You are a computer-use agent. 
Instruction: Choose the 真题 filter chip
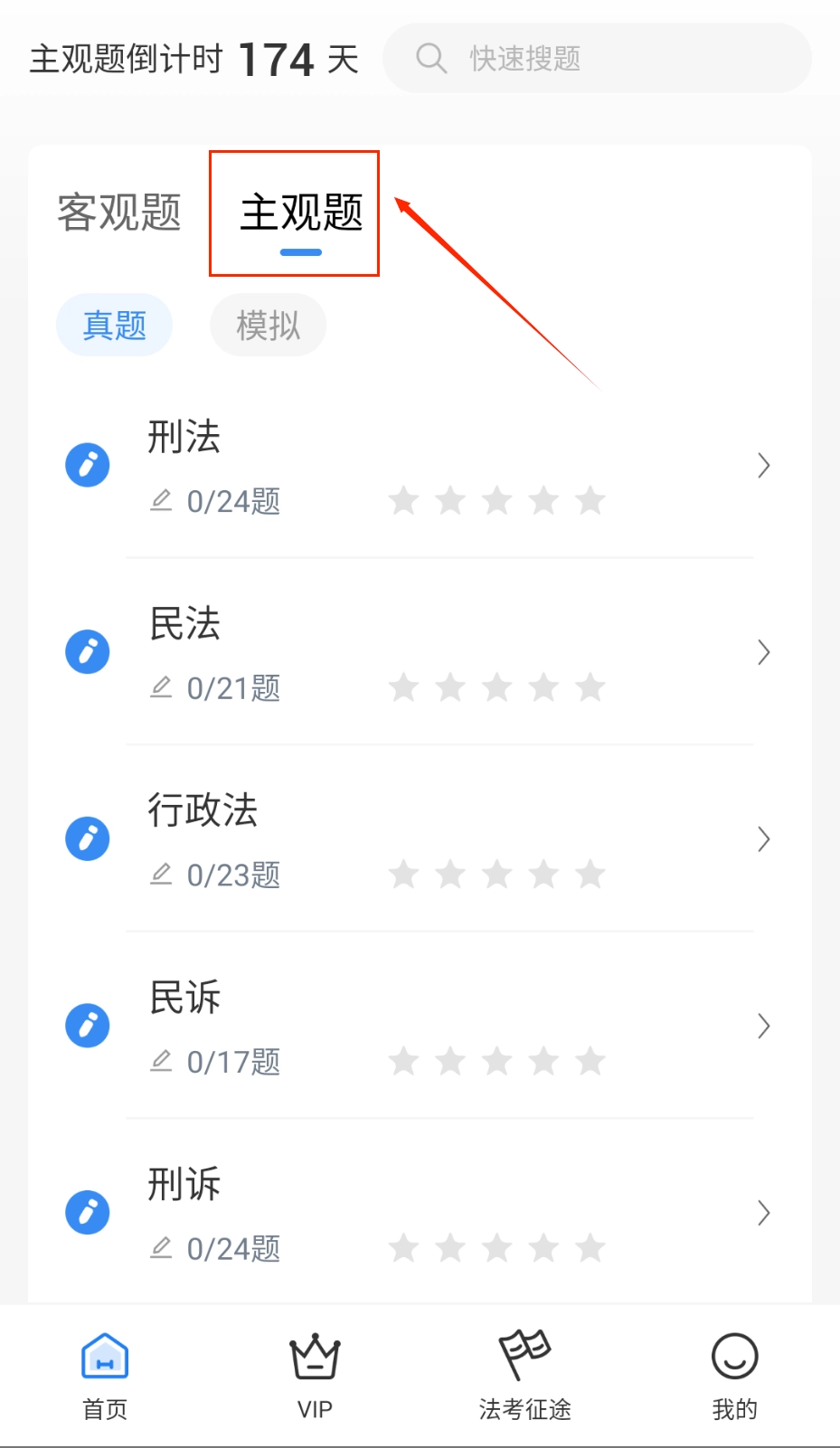coord(115,325)
